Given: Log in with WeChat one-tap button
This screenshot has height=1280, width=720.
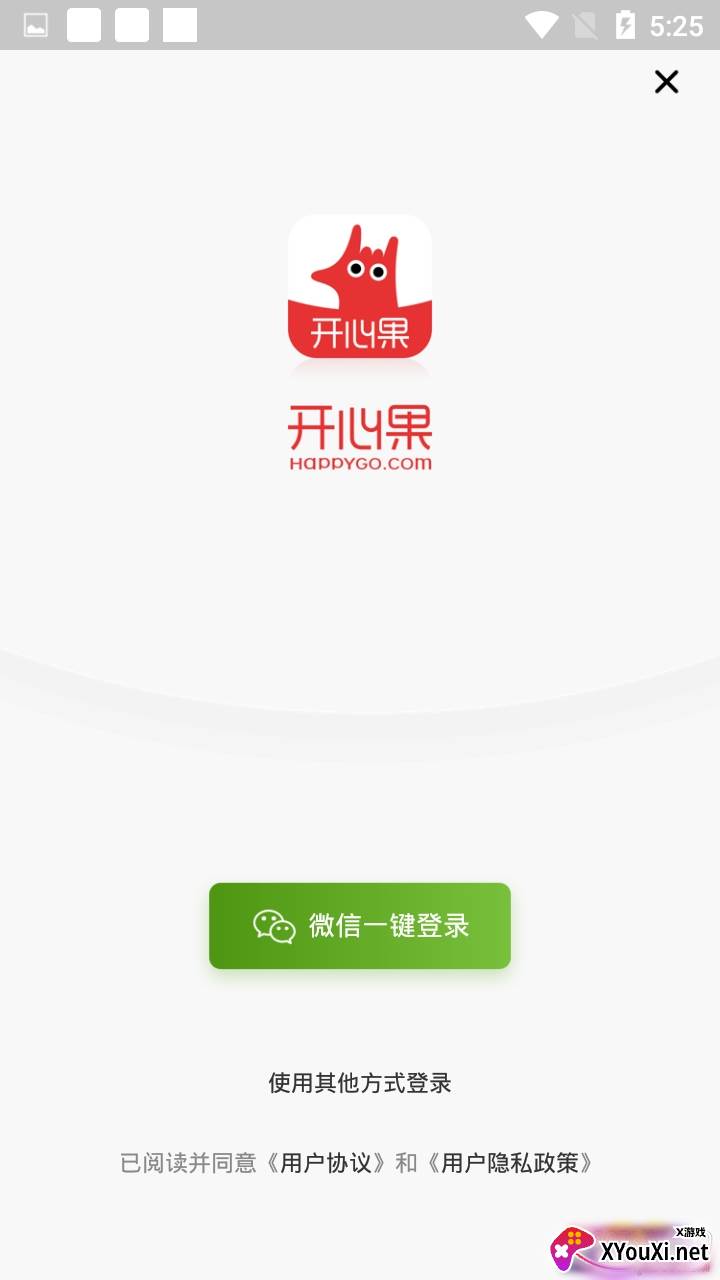Looking at the screenshot, I should tap(360, 926).
